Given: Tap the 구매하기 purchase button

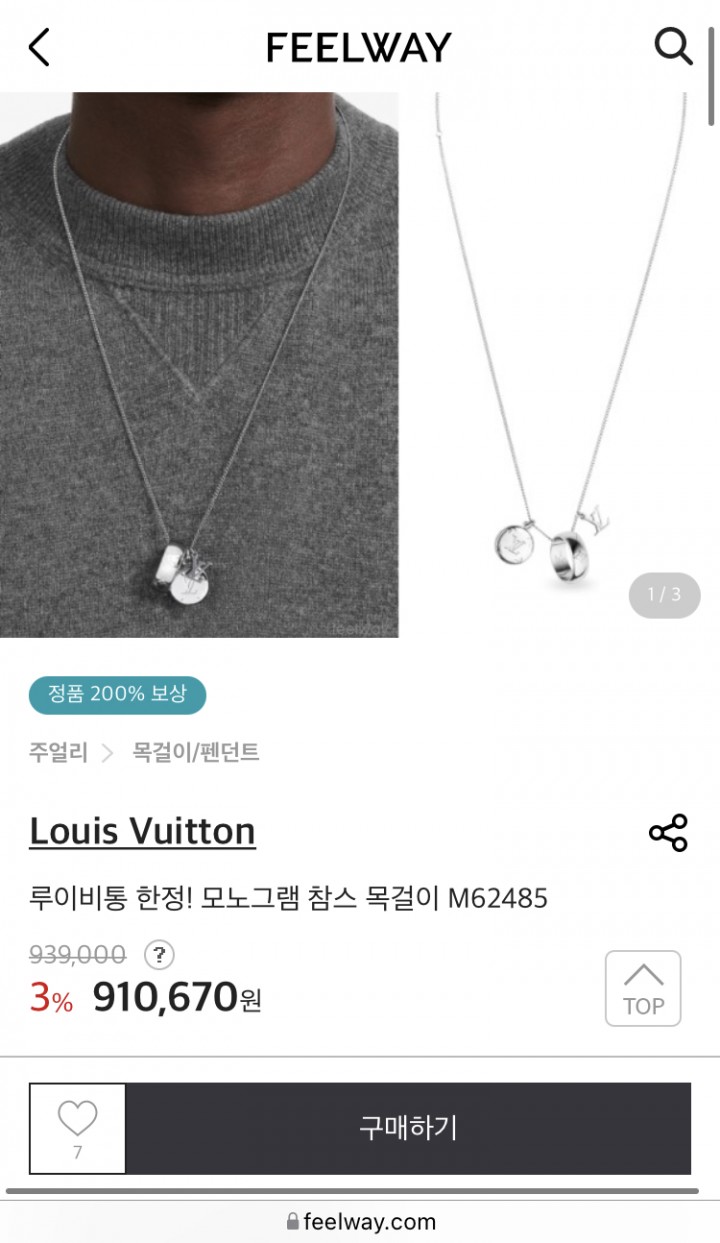Looking at the screenshot, I should point(408,1128).
